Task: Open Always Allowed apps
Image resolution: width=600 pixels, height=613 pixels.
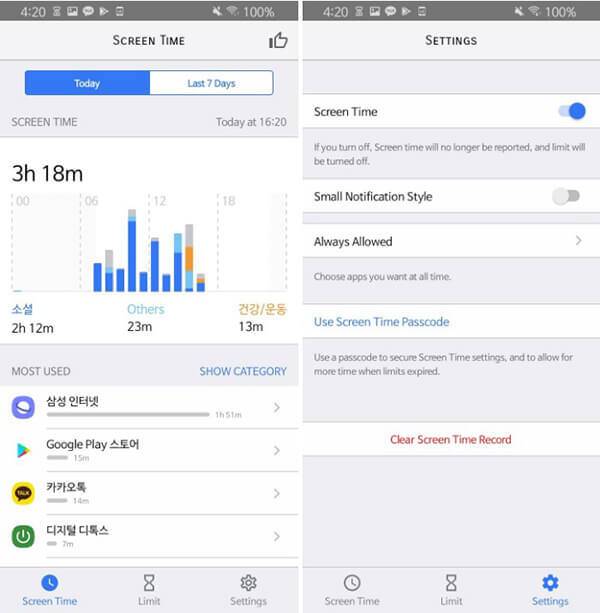Action: (451, 241)
